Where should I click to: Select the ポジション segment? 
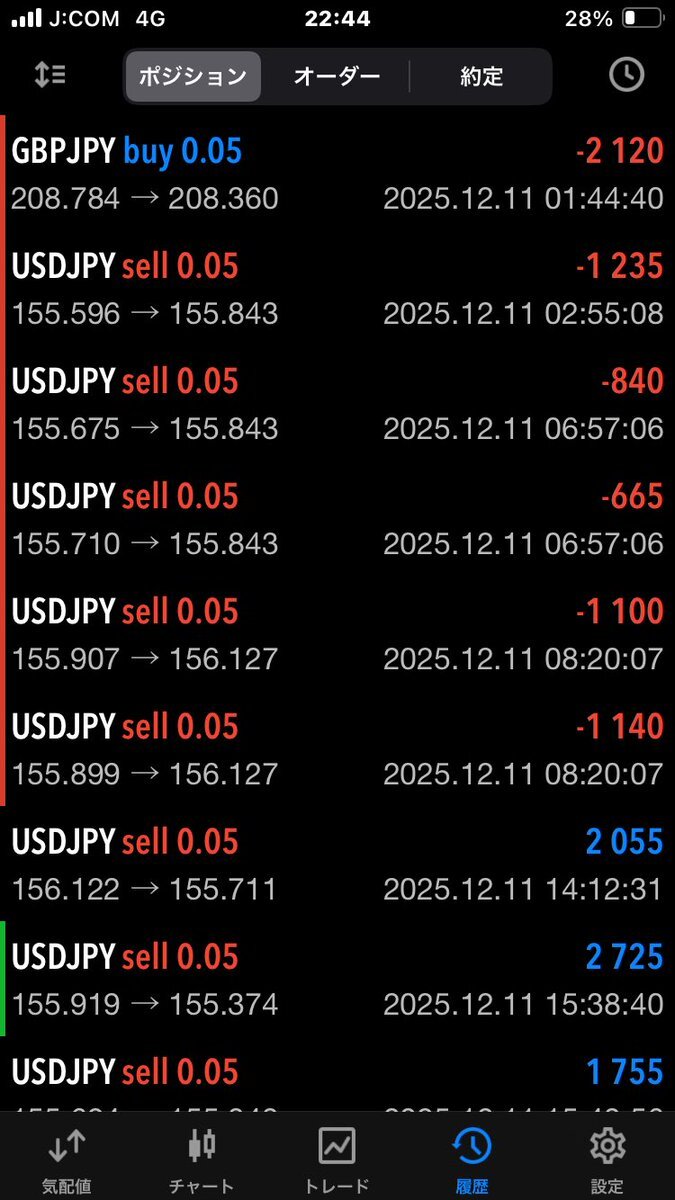[193, 76]
